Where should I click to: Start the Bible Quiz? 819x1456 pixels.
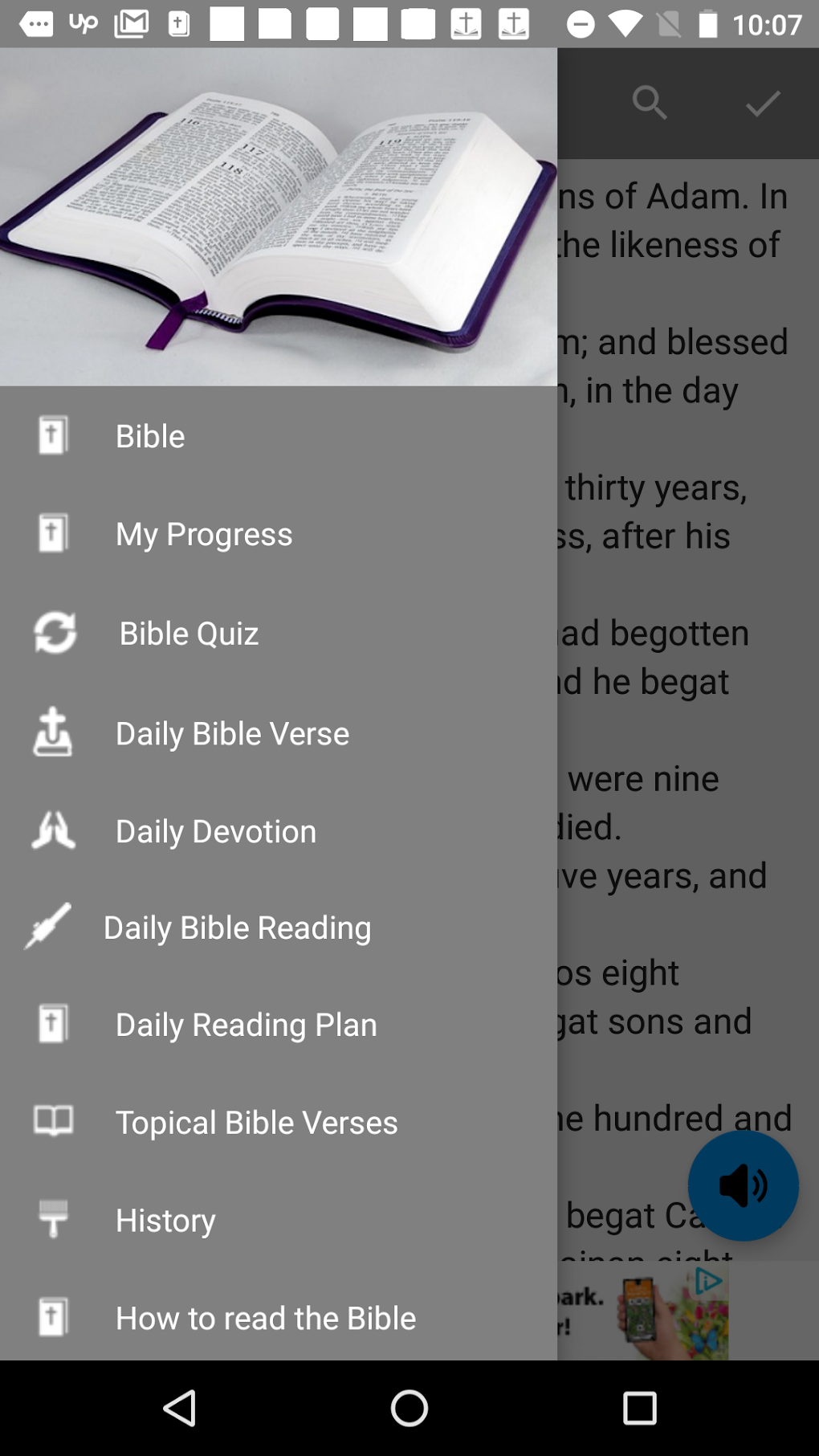[279, 633]
